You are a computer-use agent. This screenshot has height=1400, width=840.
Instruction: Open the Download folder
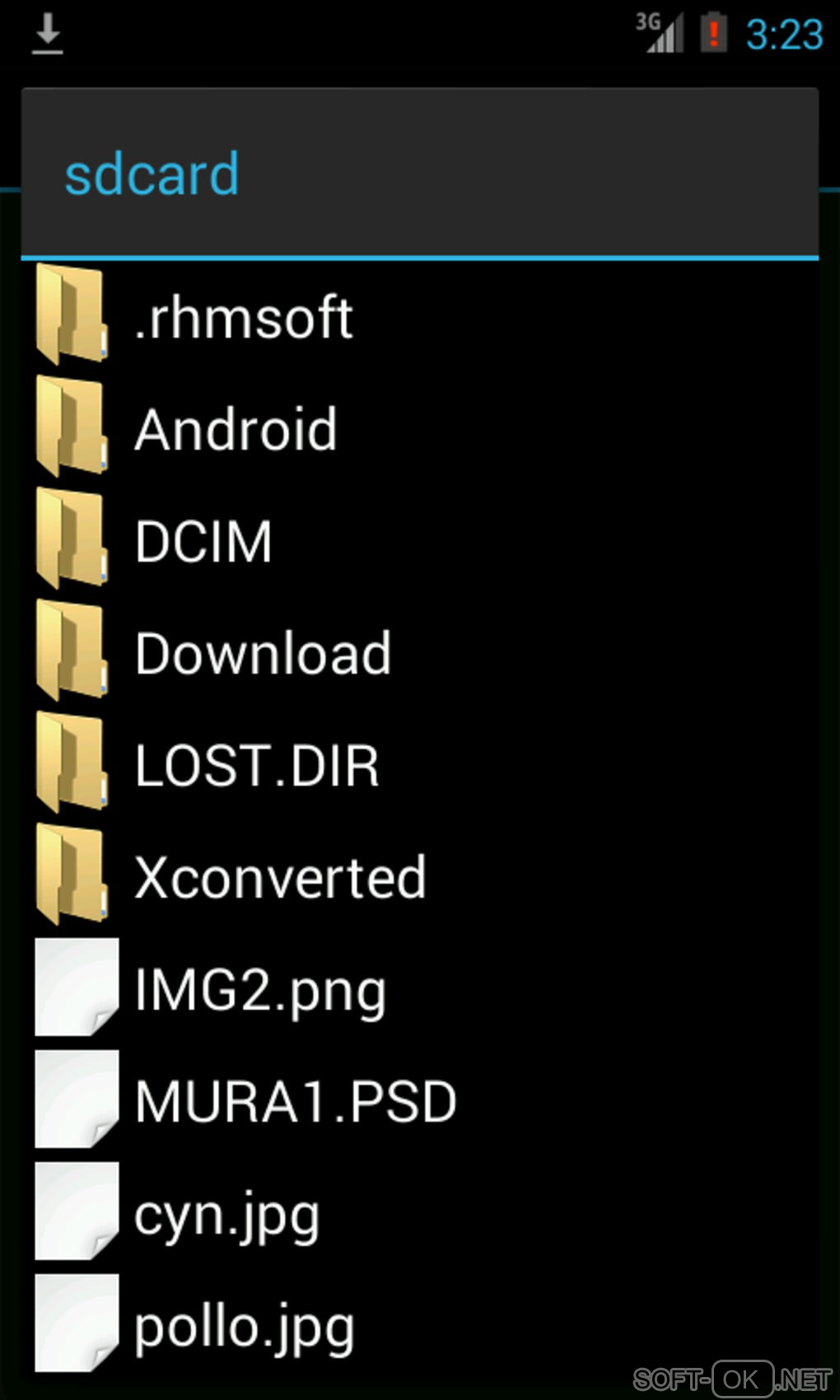(263, 654)
